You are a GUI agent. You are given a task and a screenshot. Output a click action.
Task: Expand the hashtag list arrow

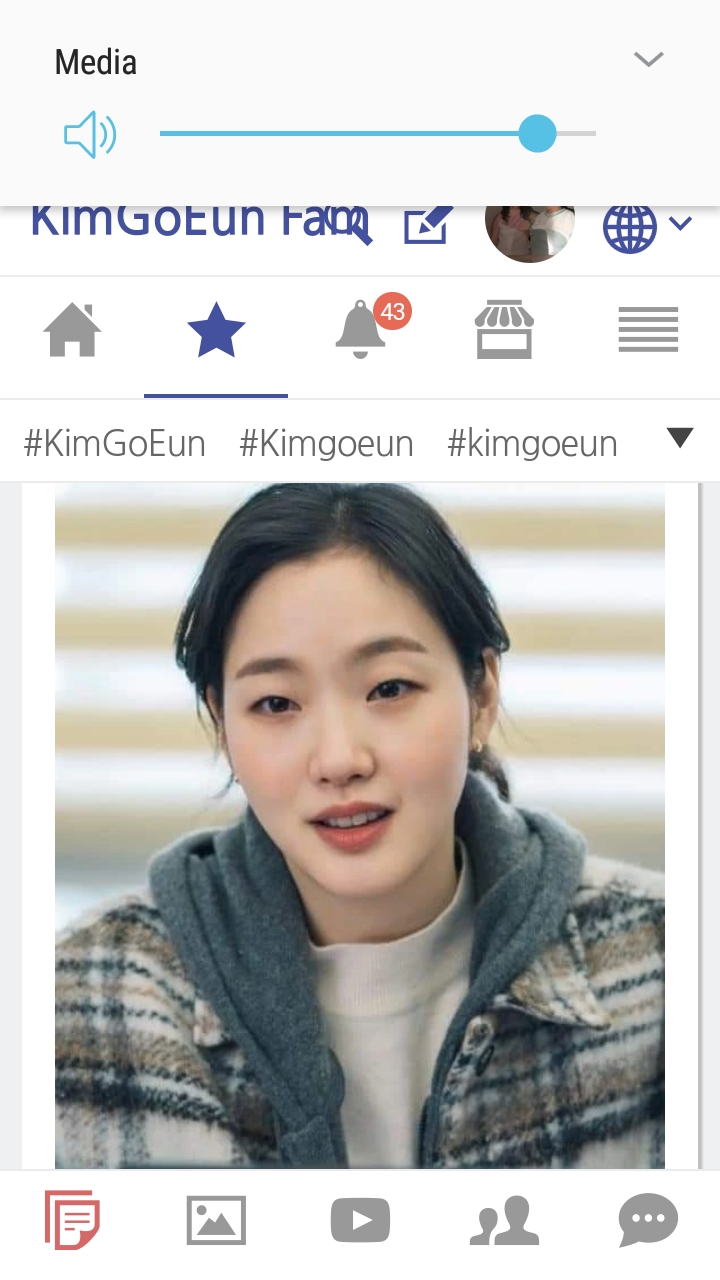click(679, 438)
